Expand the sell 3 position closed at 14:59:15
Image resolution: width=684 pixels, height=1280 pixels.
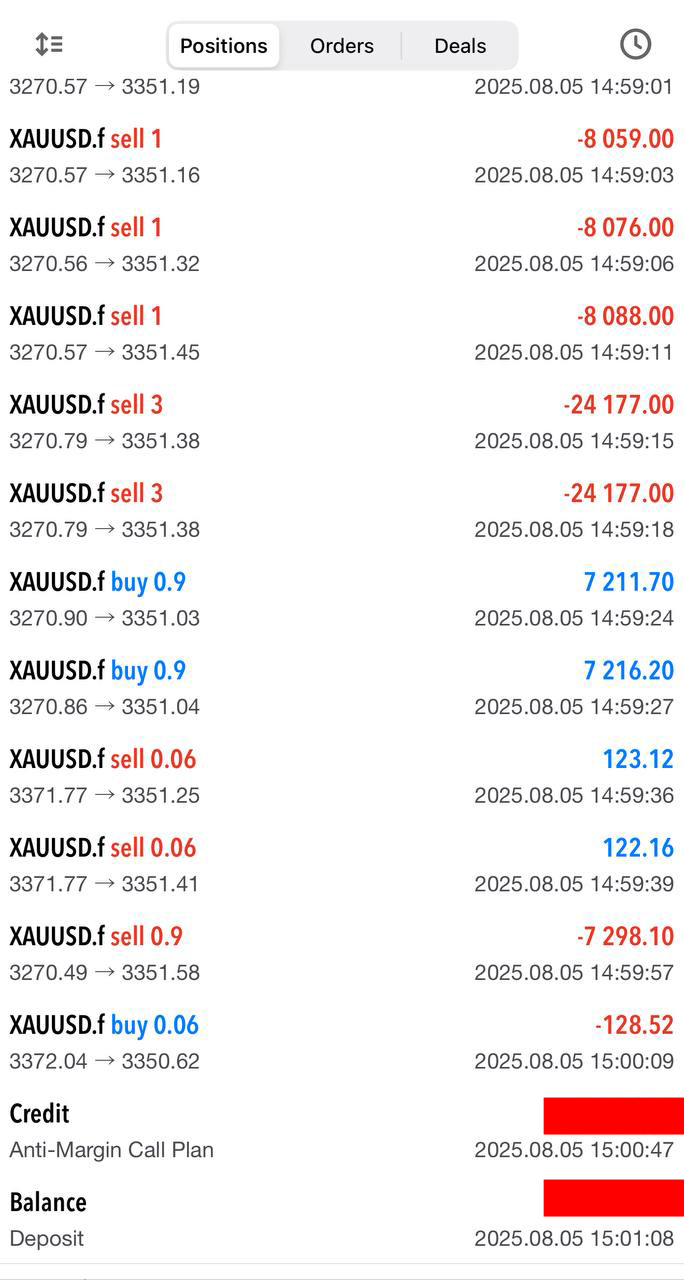(342, 422)
